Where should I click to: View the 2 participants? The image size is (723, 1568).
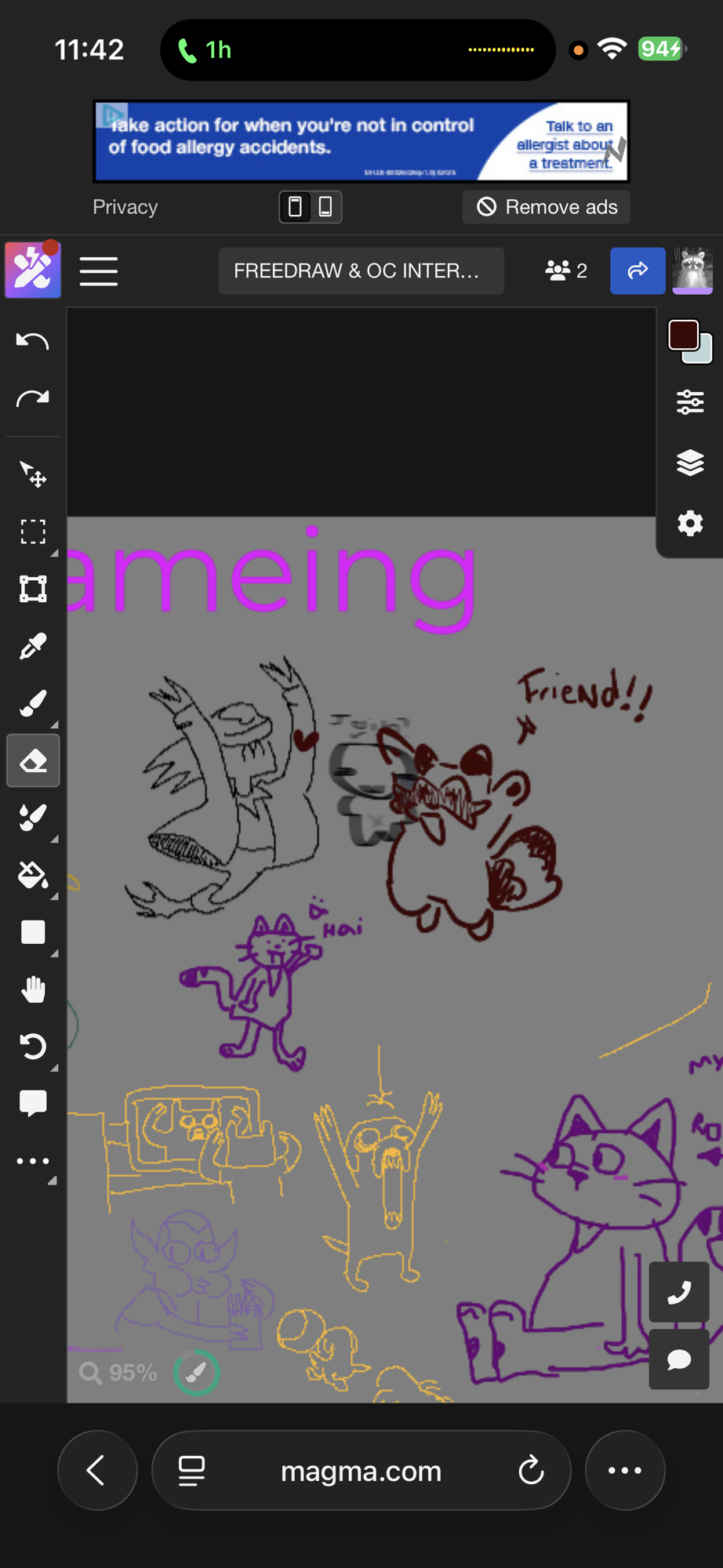(x=566, y=271)
